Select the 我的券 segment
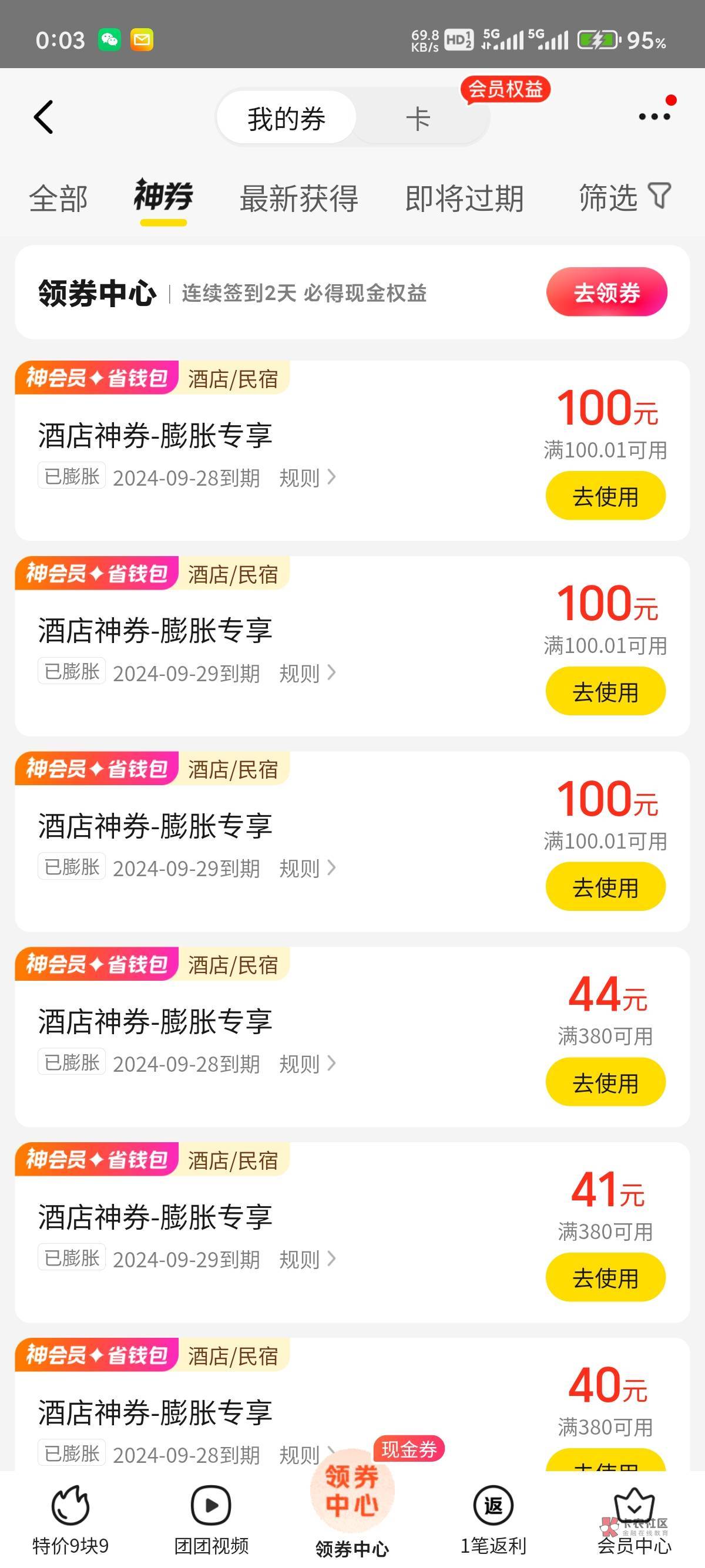This screenshot has height=1568, width=705. point(286,118)
